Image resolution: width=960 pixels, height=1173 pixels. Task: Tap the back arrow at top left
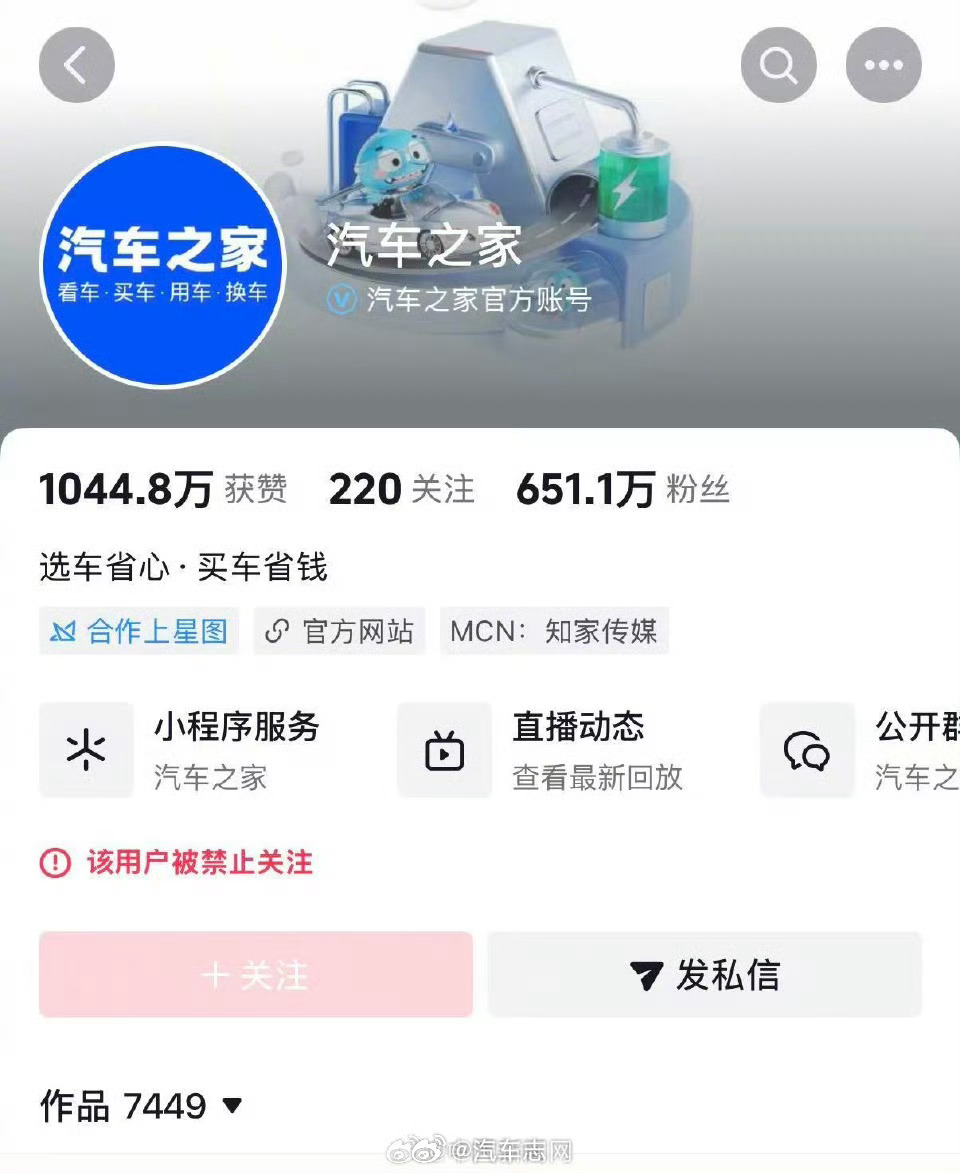click(x=77, y=64)
